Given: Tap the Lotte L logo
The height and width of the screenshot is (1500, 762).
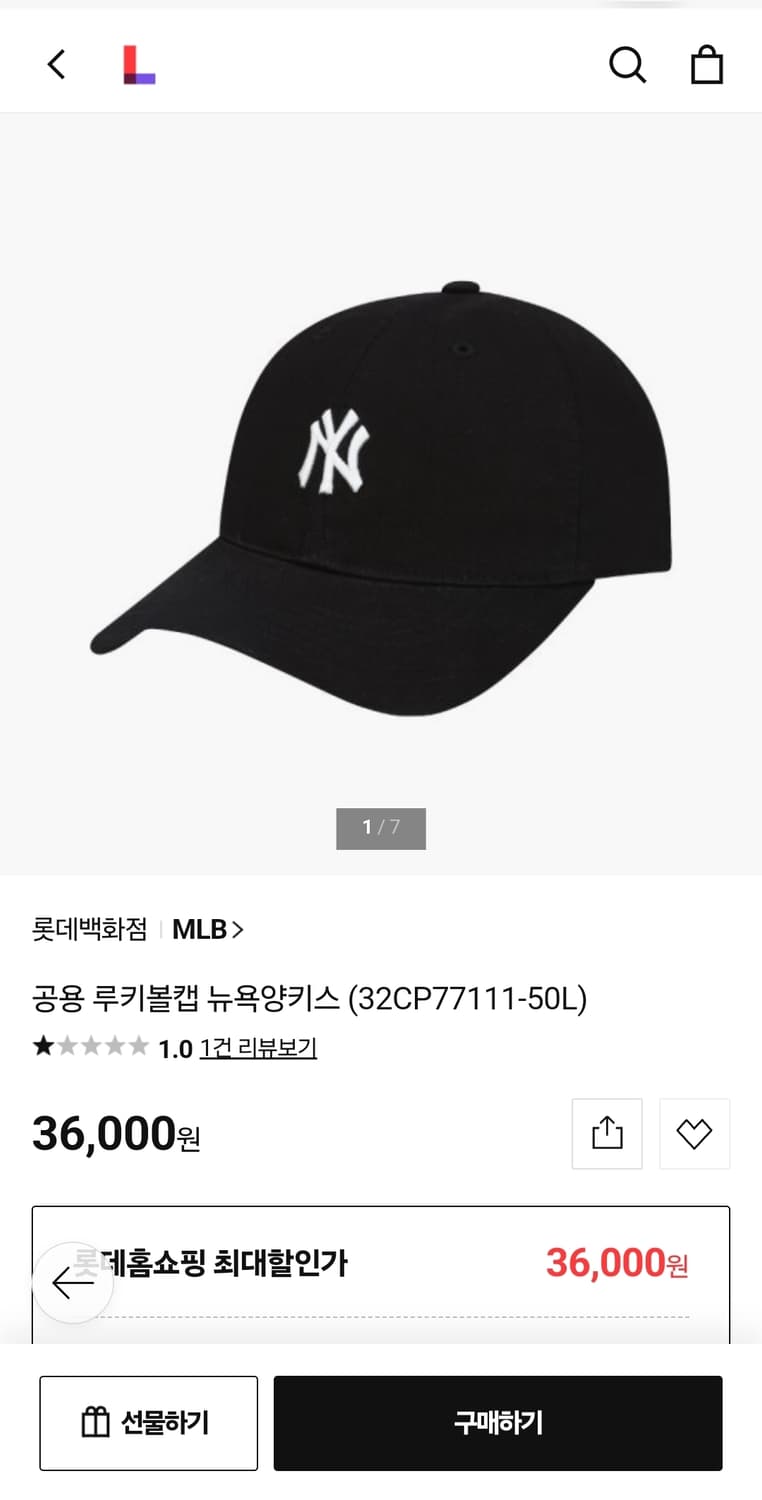Looking at the screenshot, I should (x=138, y=64).
